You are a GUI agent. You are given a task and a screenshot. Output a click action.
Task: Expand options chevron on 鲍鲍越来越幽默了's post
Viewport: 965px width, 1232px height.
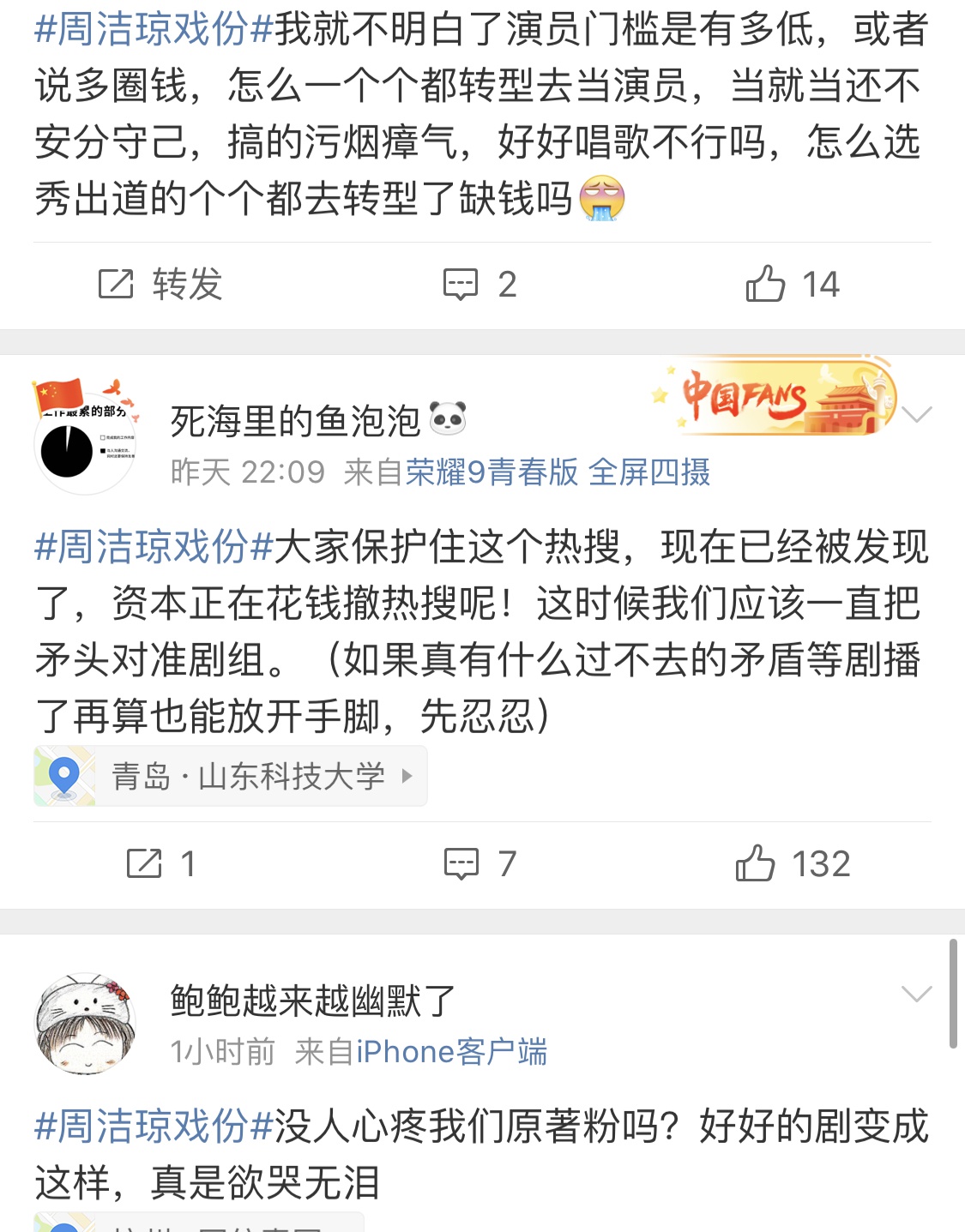(x=916, y=995)
